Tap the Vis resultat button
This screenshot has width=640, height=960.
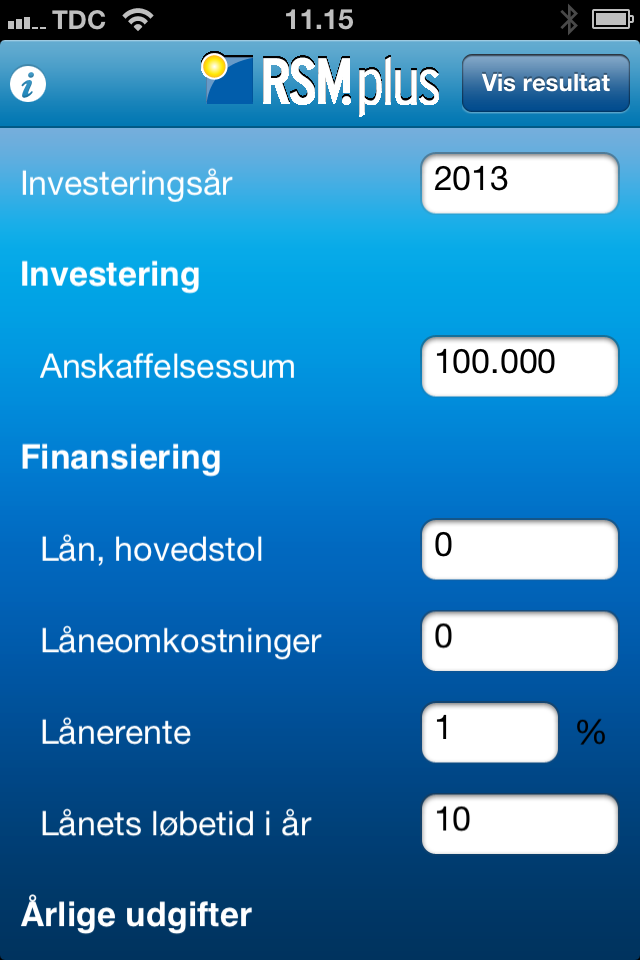point(545,83)
